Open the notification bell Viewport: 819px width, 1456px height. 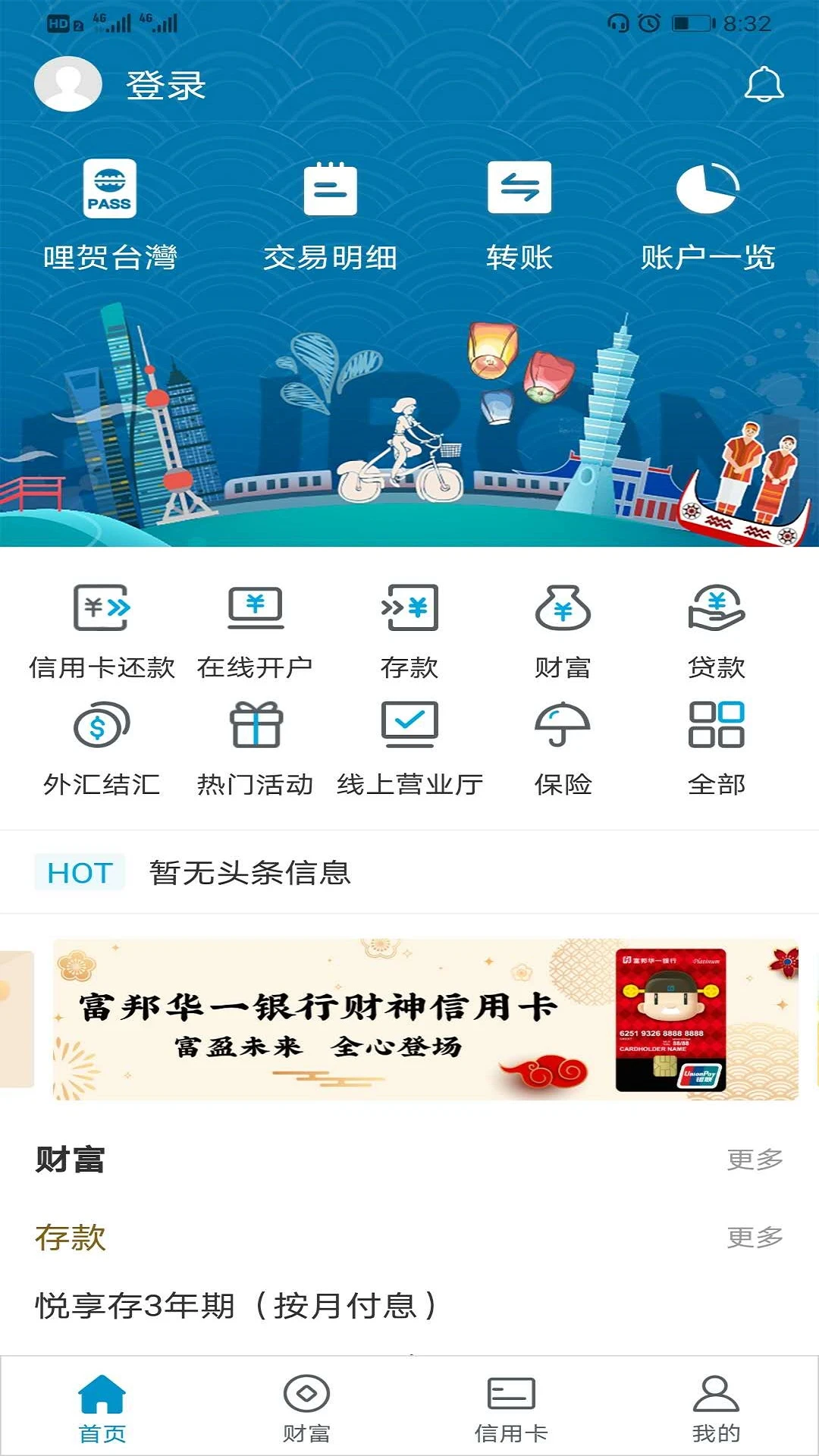click(763, 86)
